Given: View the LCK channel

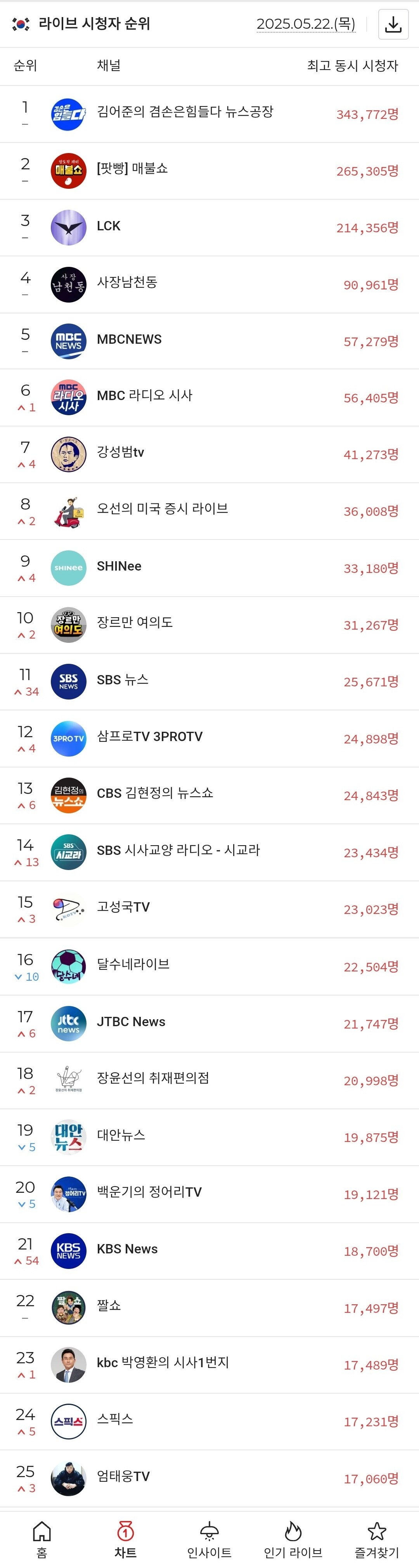Looking at the screenshot, I should (209, 228).
